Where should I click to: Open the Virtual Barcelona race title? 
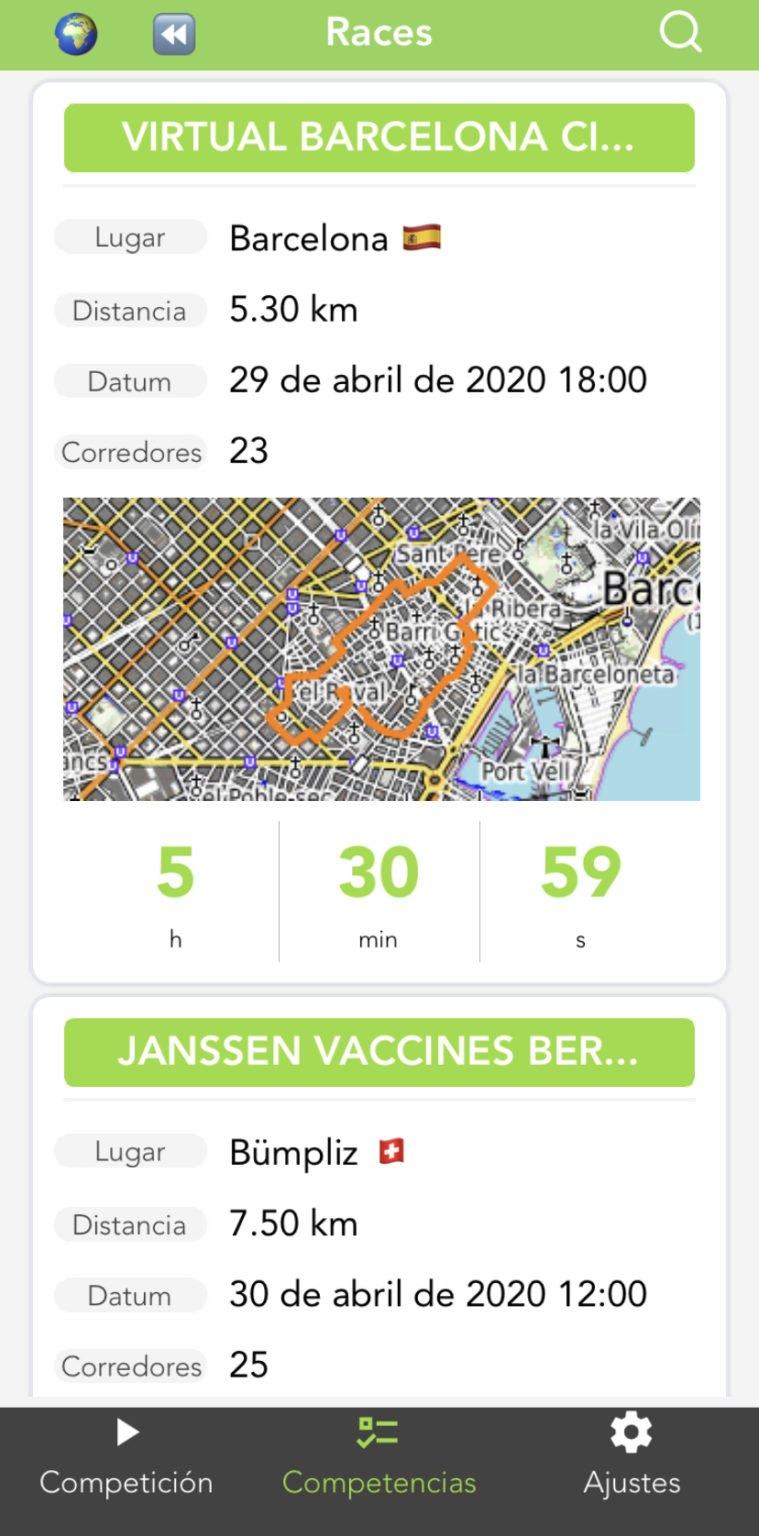click(x=379, y=138)
